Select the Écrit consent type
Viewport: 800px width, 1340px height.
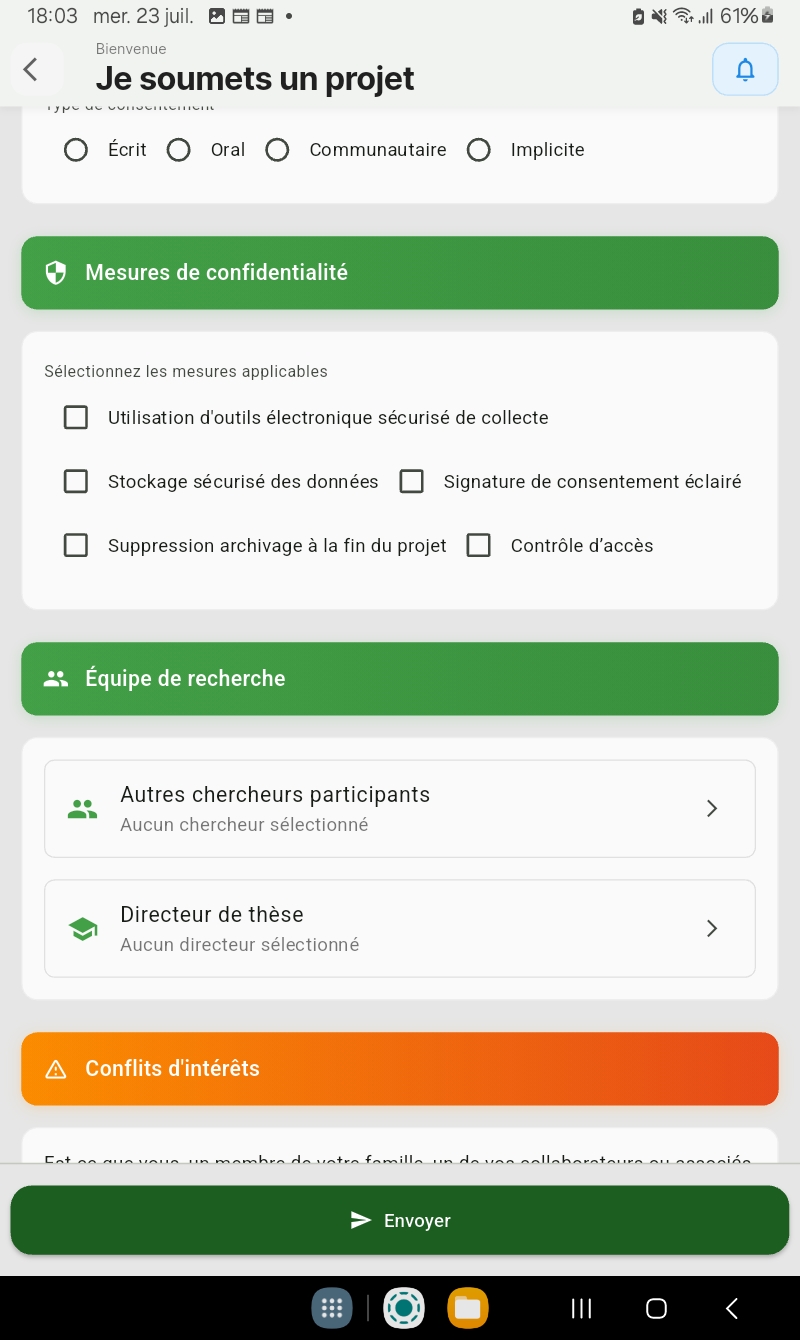click(76, 150)
